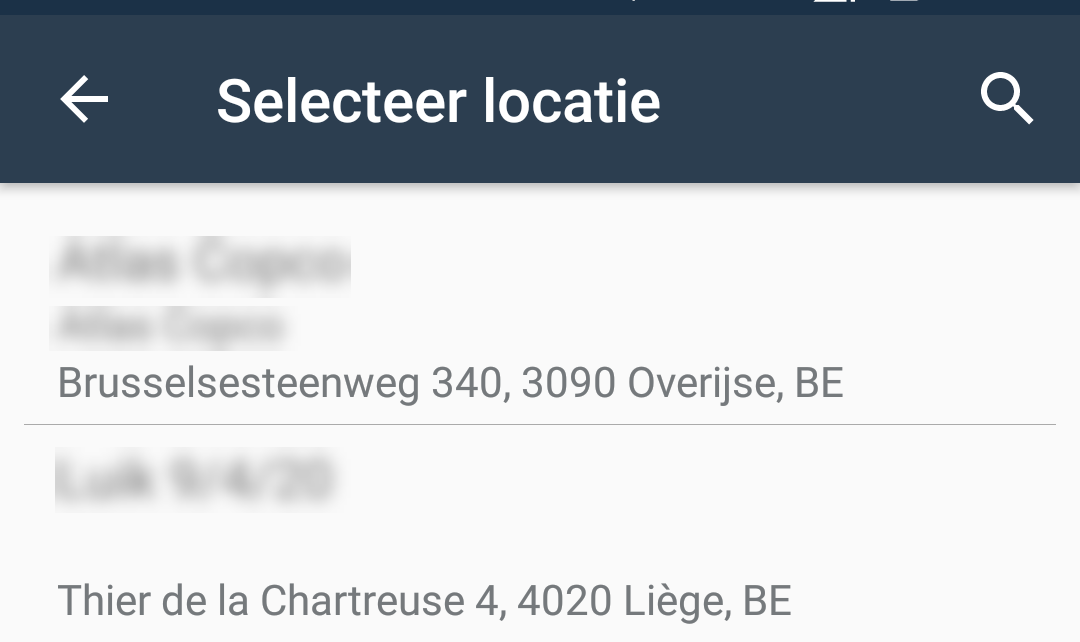Choose the Thier de la Chartreuse 4, Liège location
The width and height of the screenshot is (1080, 642).
(425, 600)
